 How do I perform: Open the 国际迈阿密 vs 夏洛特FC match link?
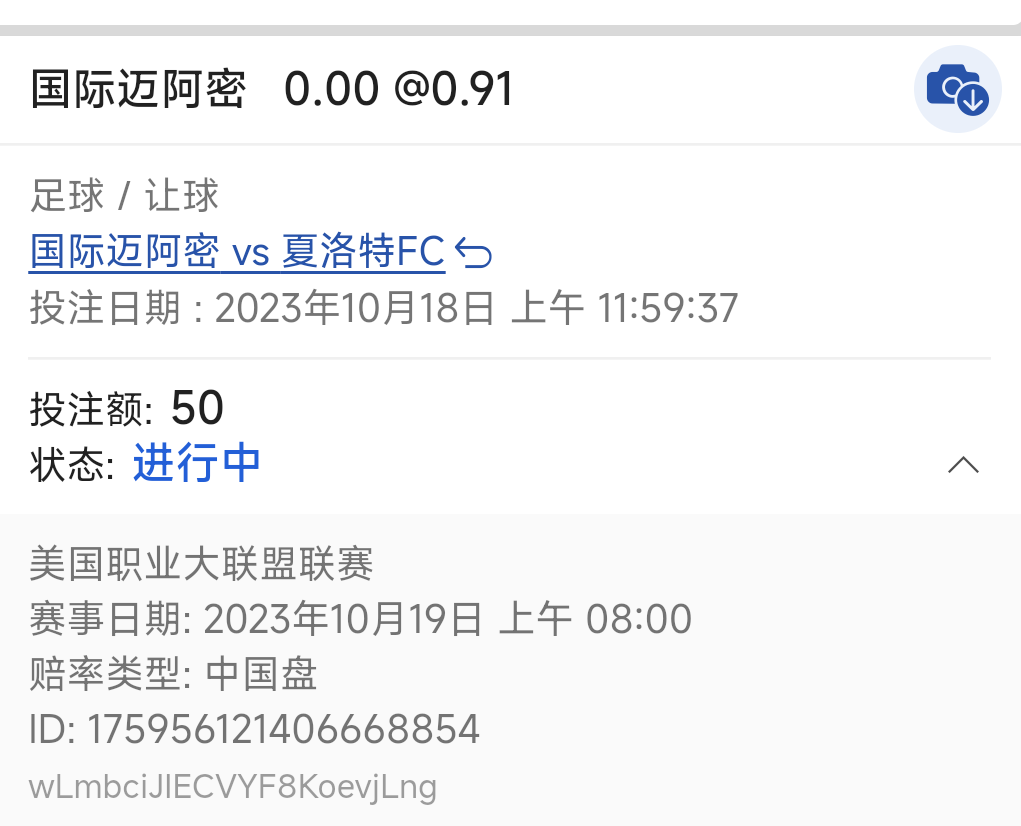(x=237, y=252)
